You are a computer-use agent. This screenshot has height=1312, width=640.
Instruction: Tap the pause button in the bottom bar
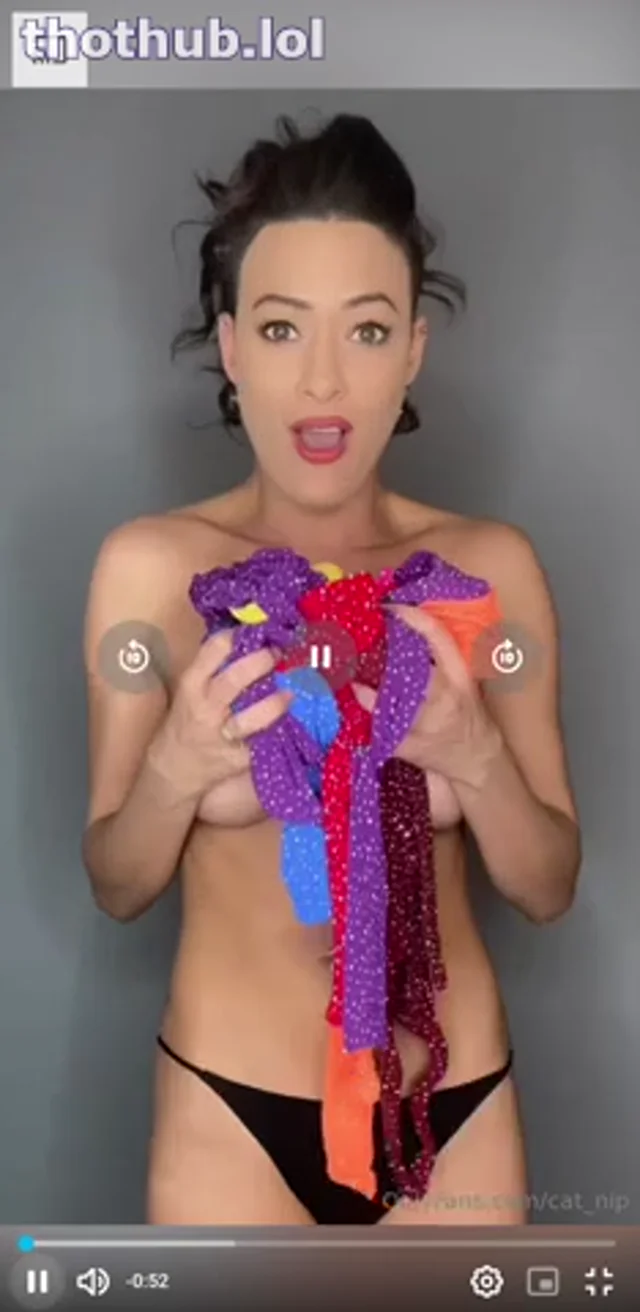37,1281
